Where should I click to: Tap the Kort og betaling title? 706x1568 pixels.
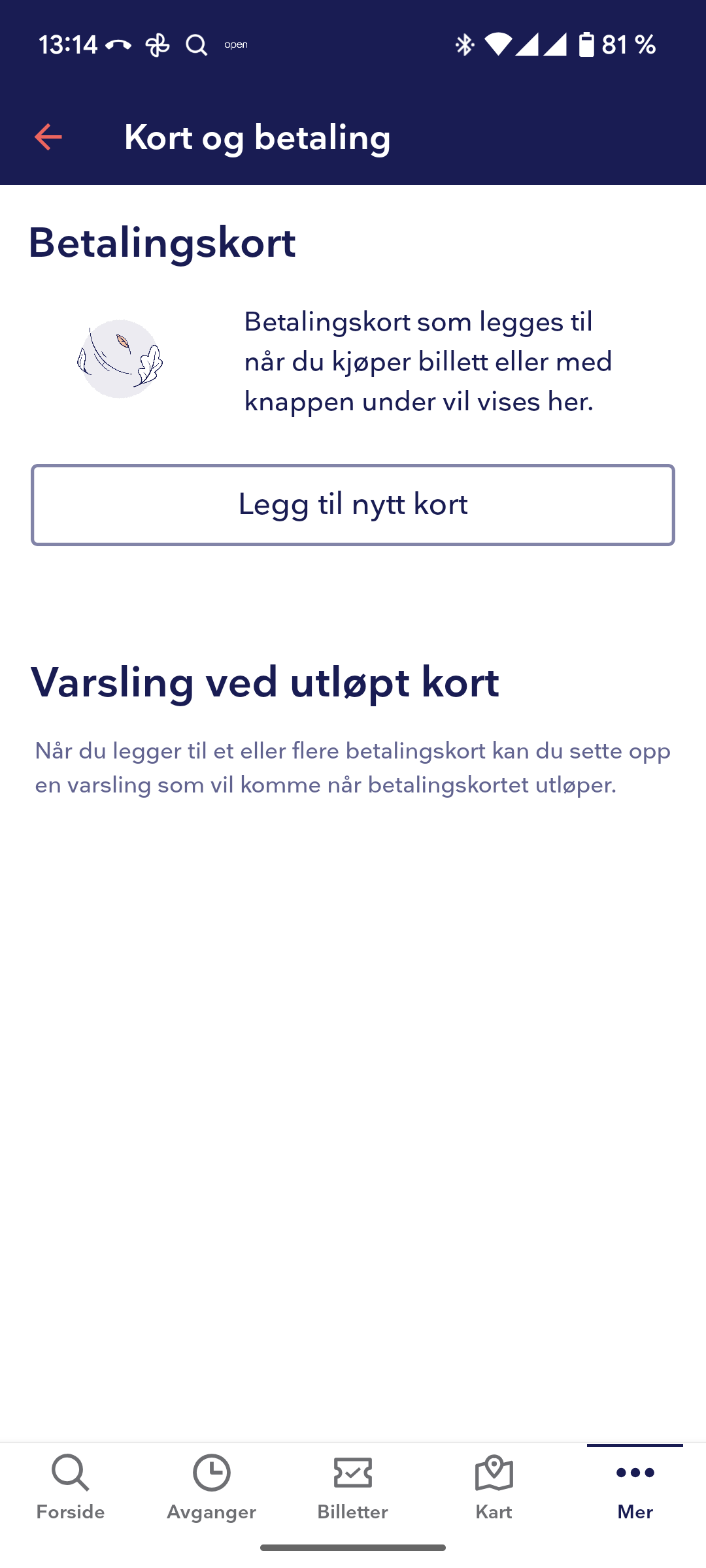[x=258, y=137]
